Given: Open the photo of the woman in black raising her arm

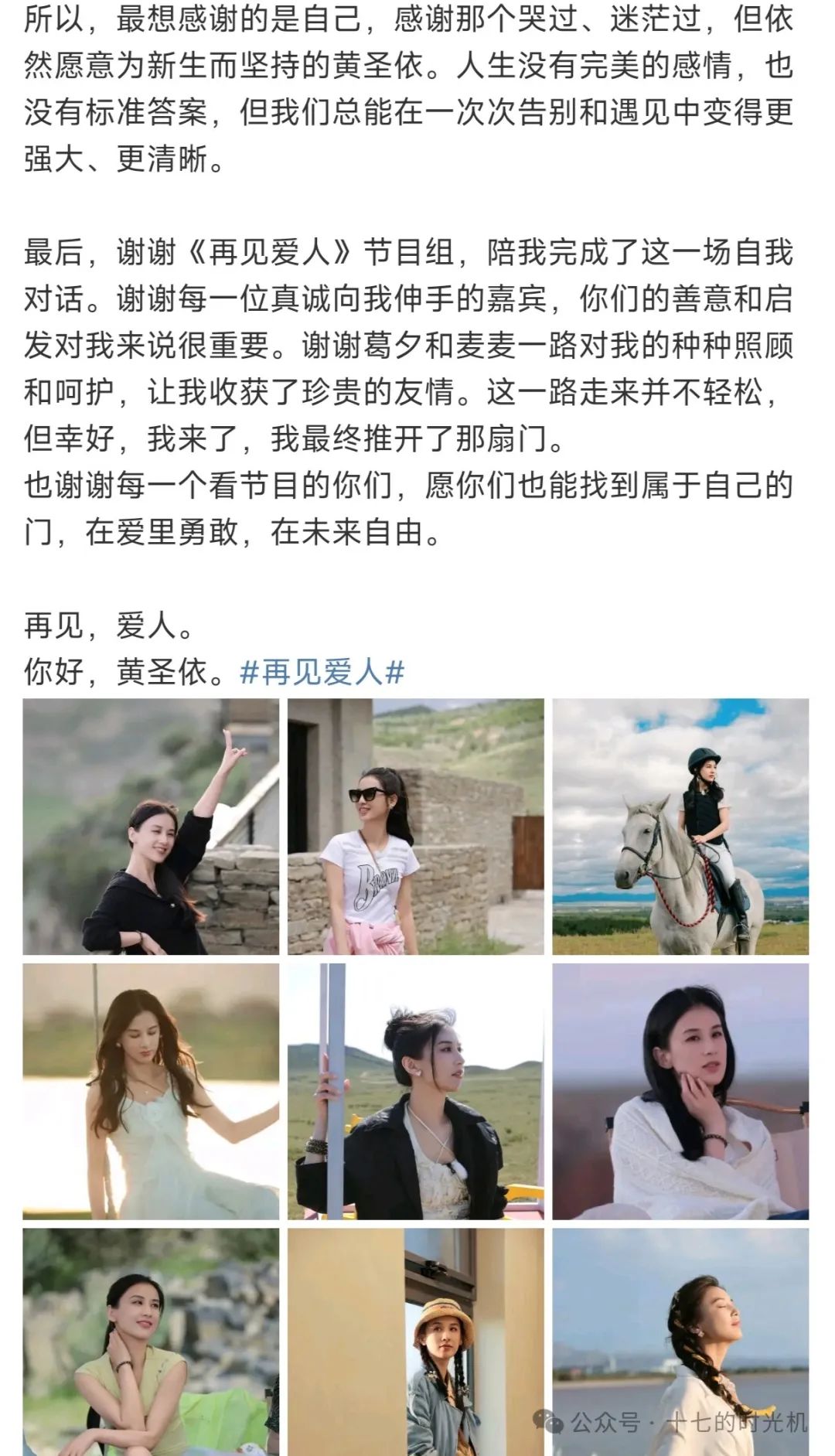Looking at the screenshot, I should point(151,827).
